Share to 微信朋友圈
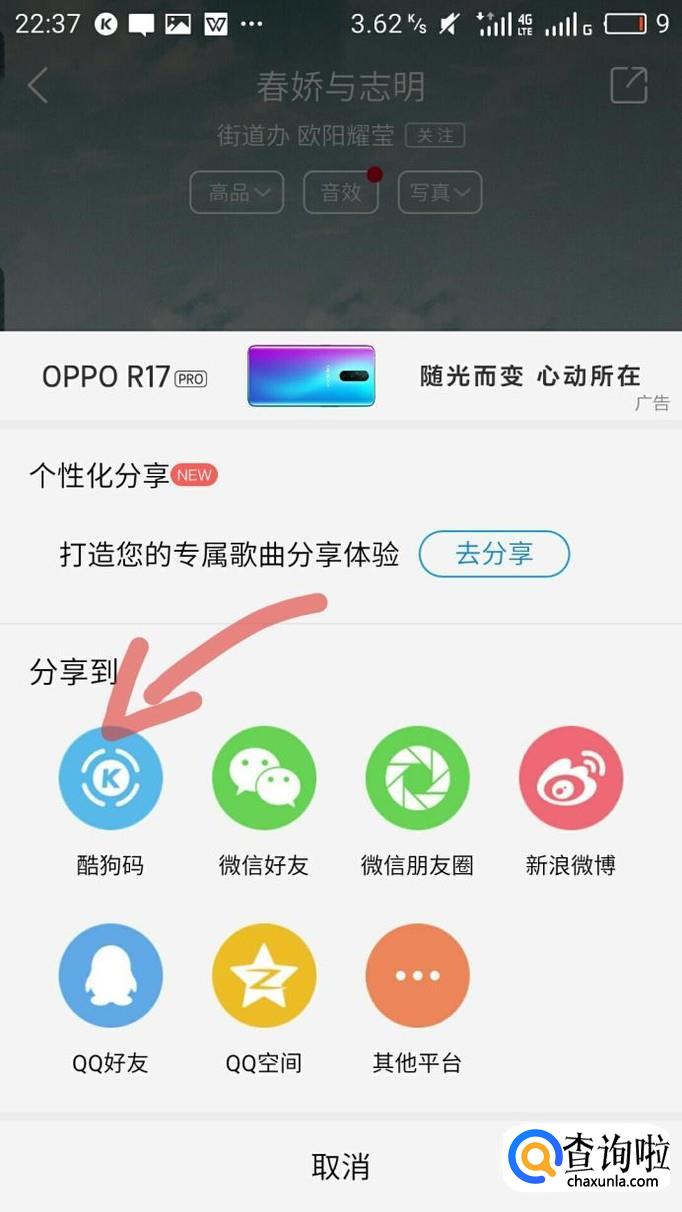Screen dimensions: 682x1212 click(x=417, y=778)
